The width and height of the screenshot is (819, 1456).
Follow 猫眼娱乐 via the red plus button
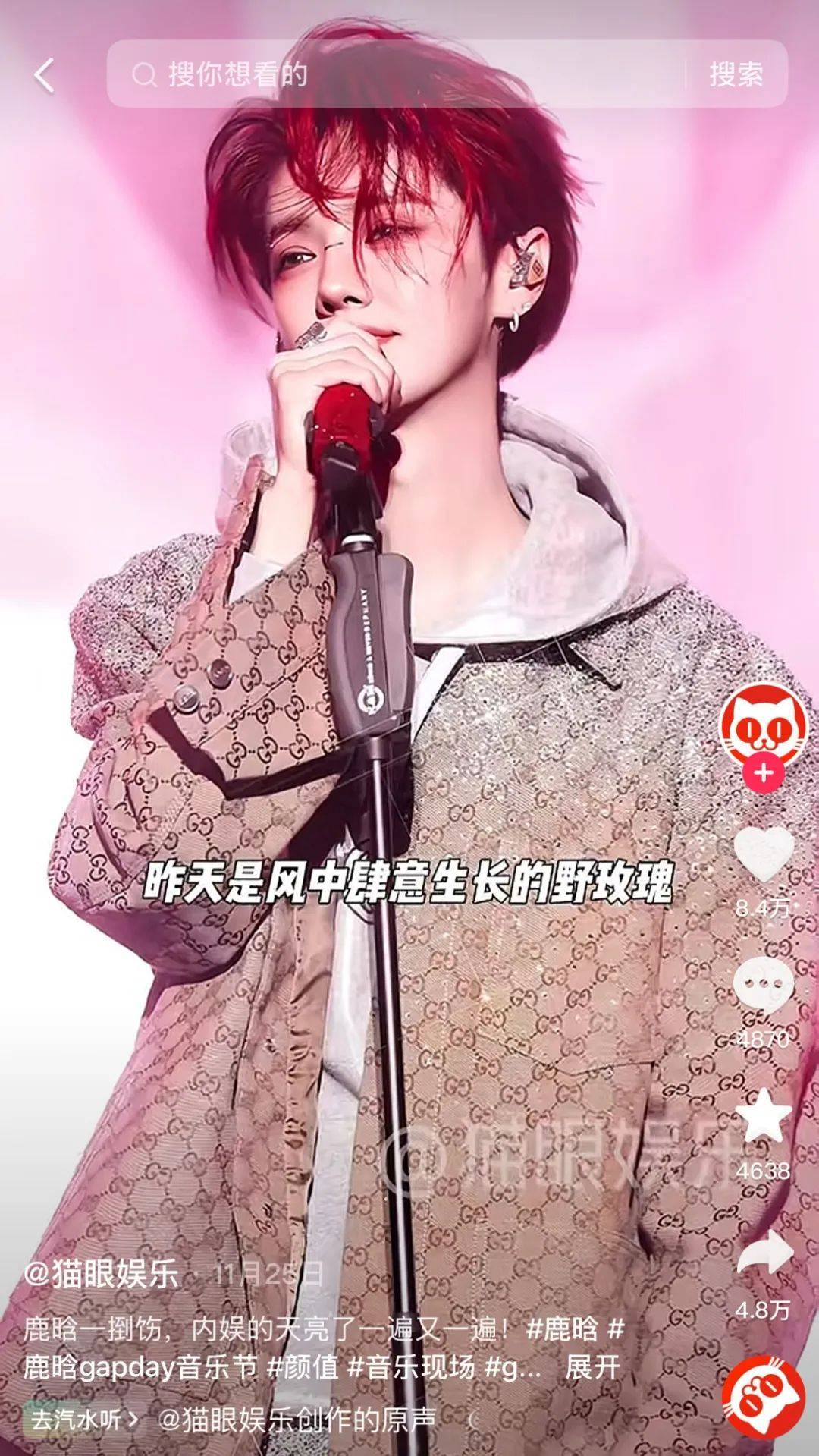[x=764, y=773]
